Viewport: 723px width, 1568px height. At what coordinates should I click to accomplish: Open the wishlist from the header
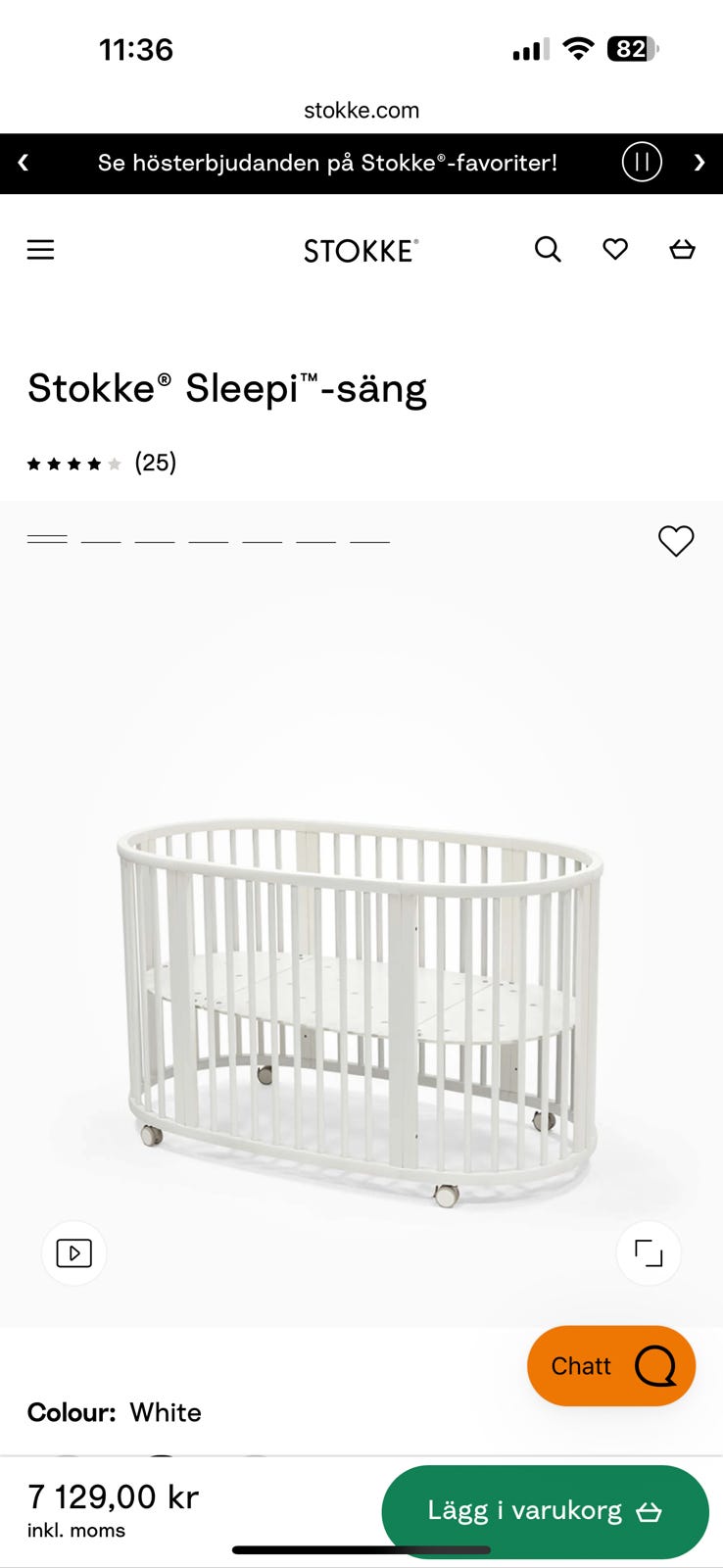615,250
